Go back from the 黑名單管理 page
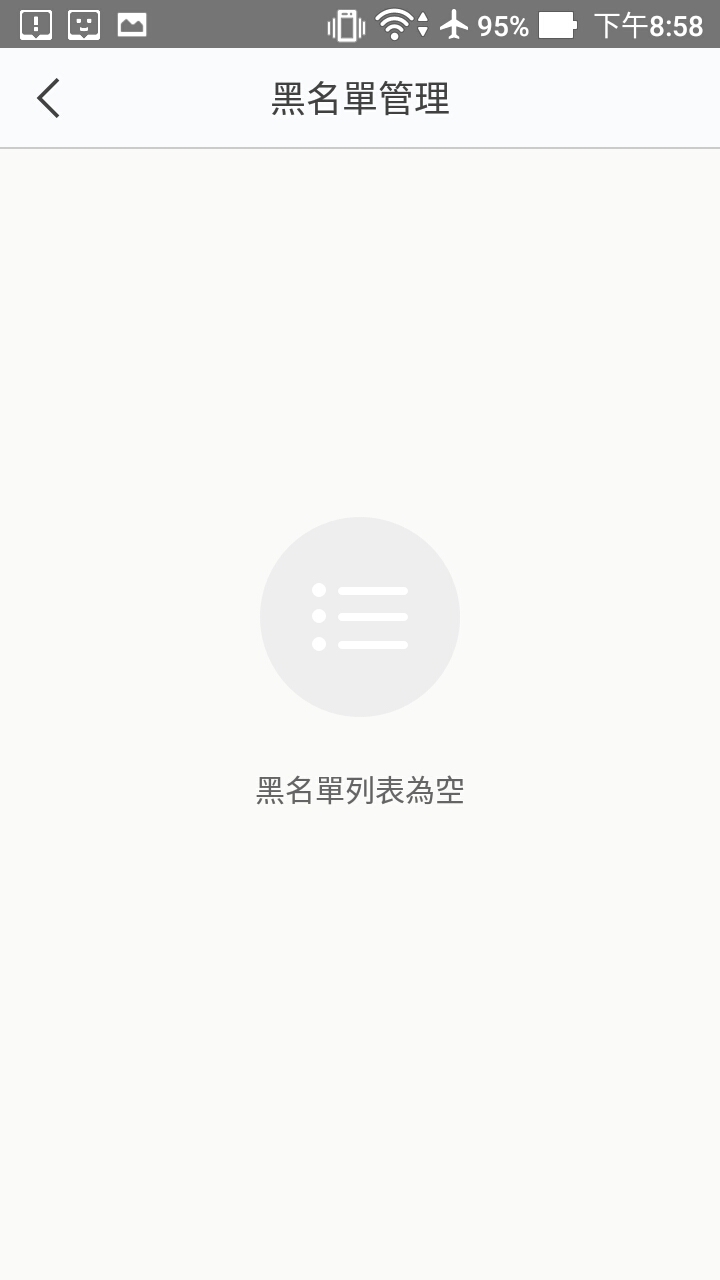The image size is (720, 1280). pos(48,99)
